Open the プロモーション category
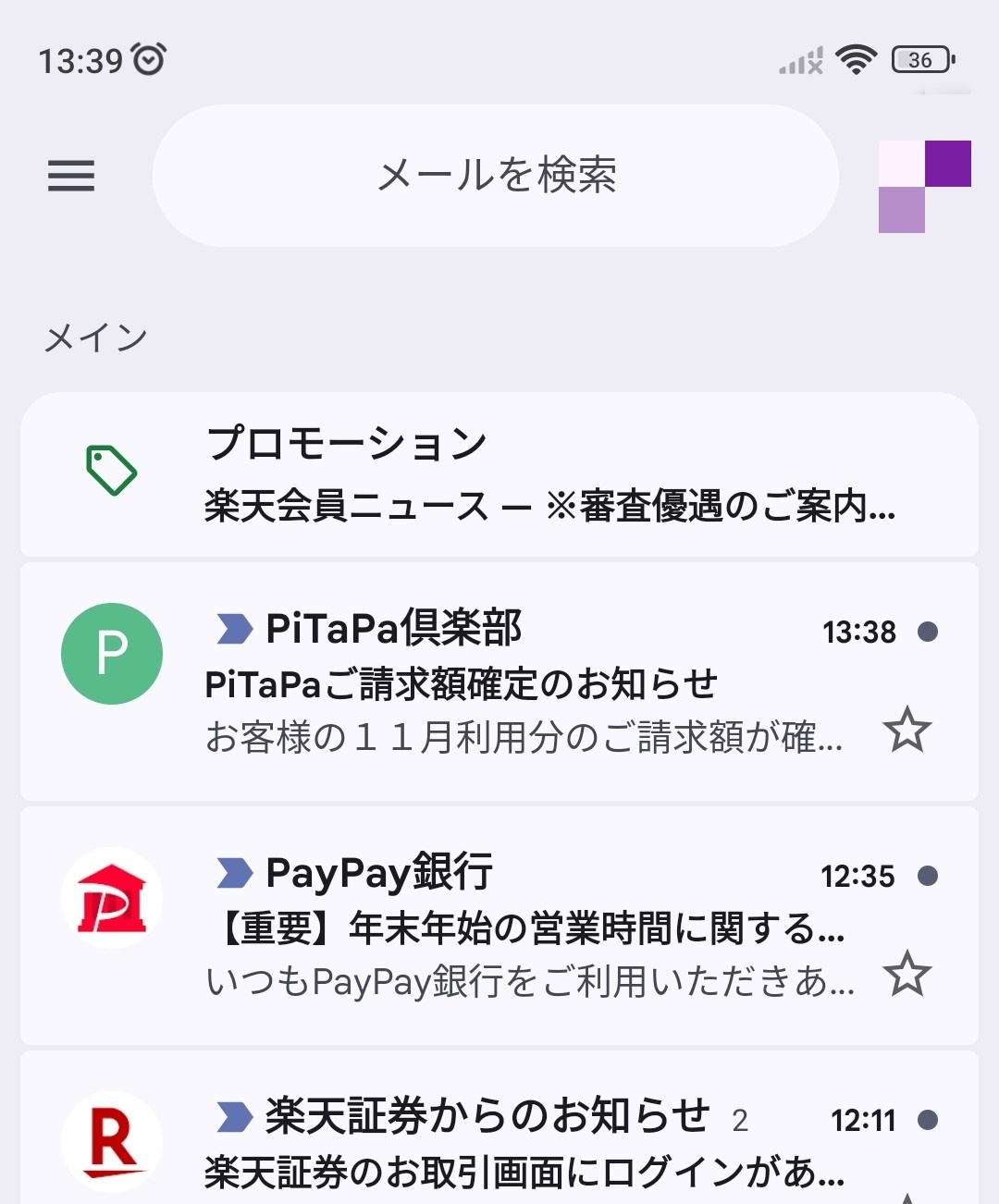999x1204 pixels. pyautogui.click(x=499, y=474)
